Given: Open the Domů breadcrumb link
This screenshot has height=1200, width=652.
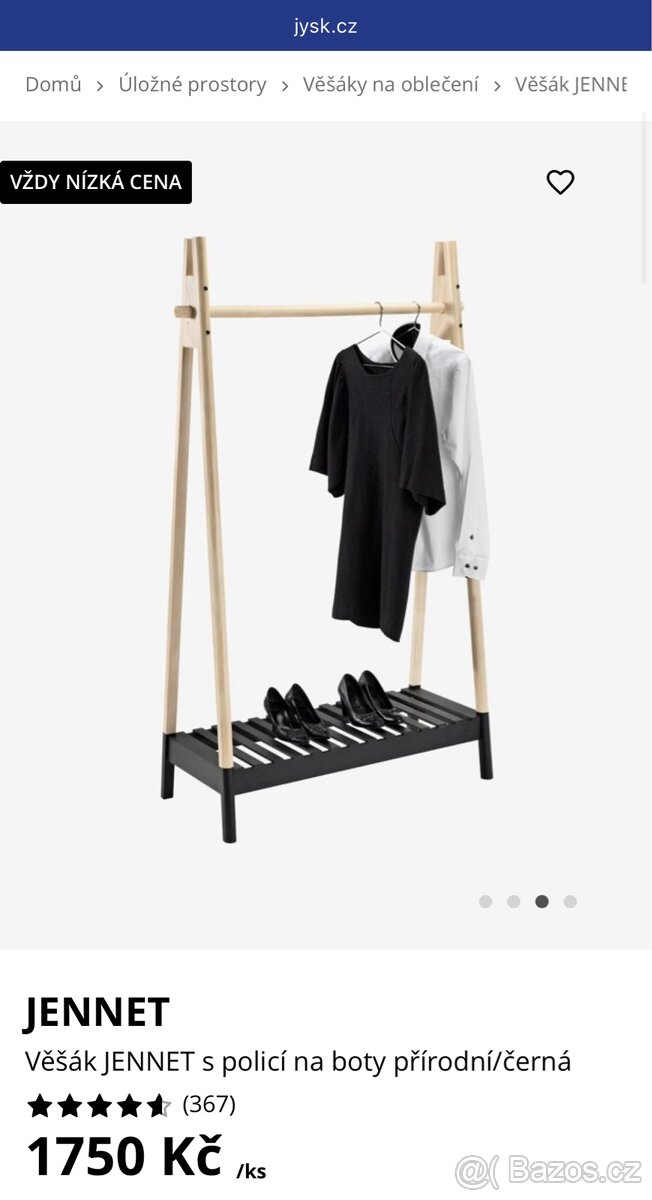Looking at the screenshot, I should pyautogui.click(x=53, y=85).
